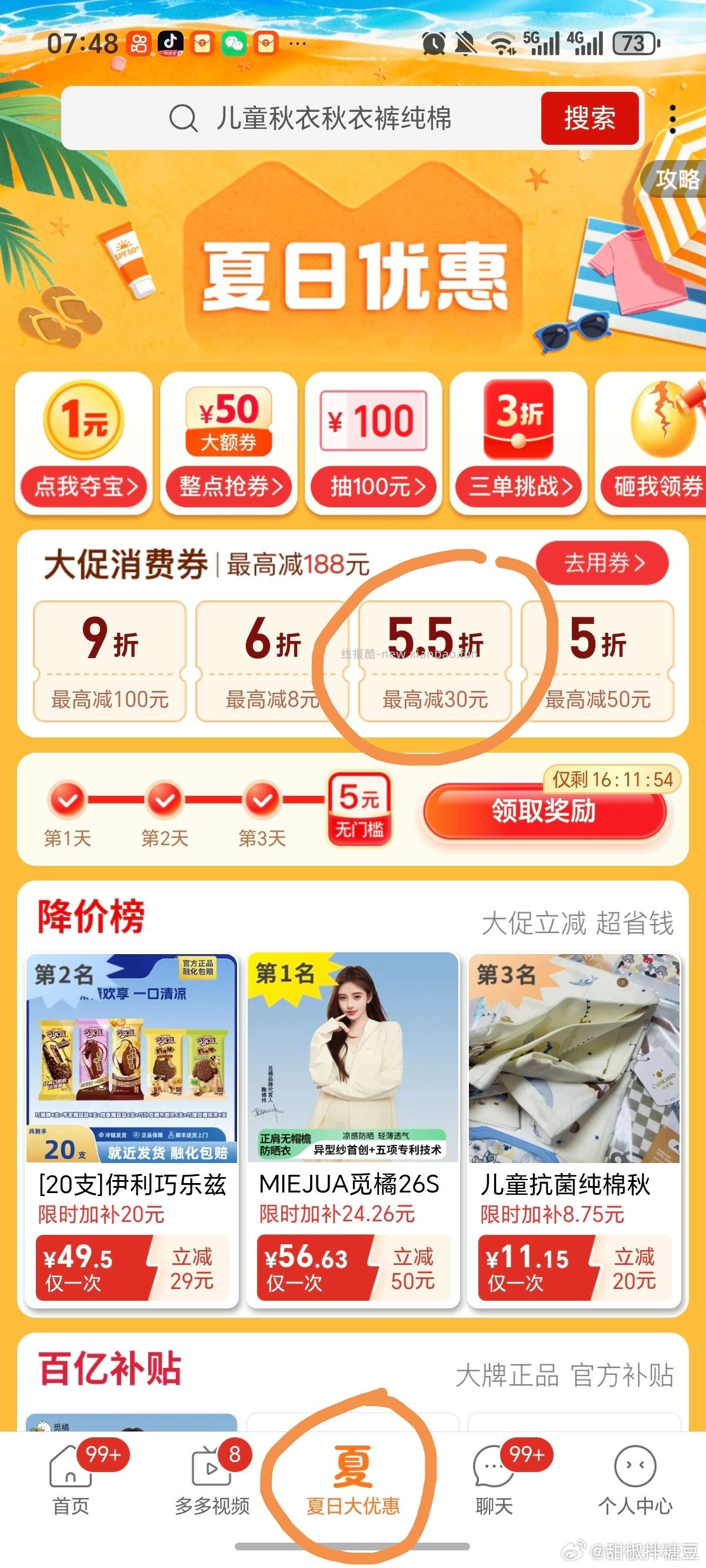Image resolution: width=706 pixels, height=1568 pixels.
Task: Open the 点我夺宝 1元 treasure icon
Action: pyautogui.click(x=84, y=441)
